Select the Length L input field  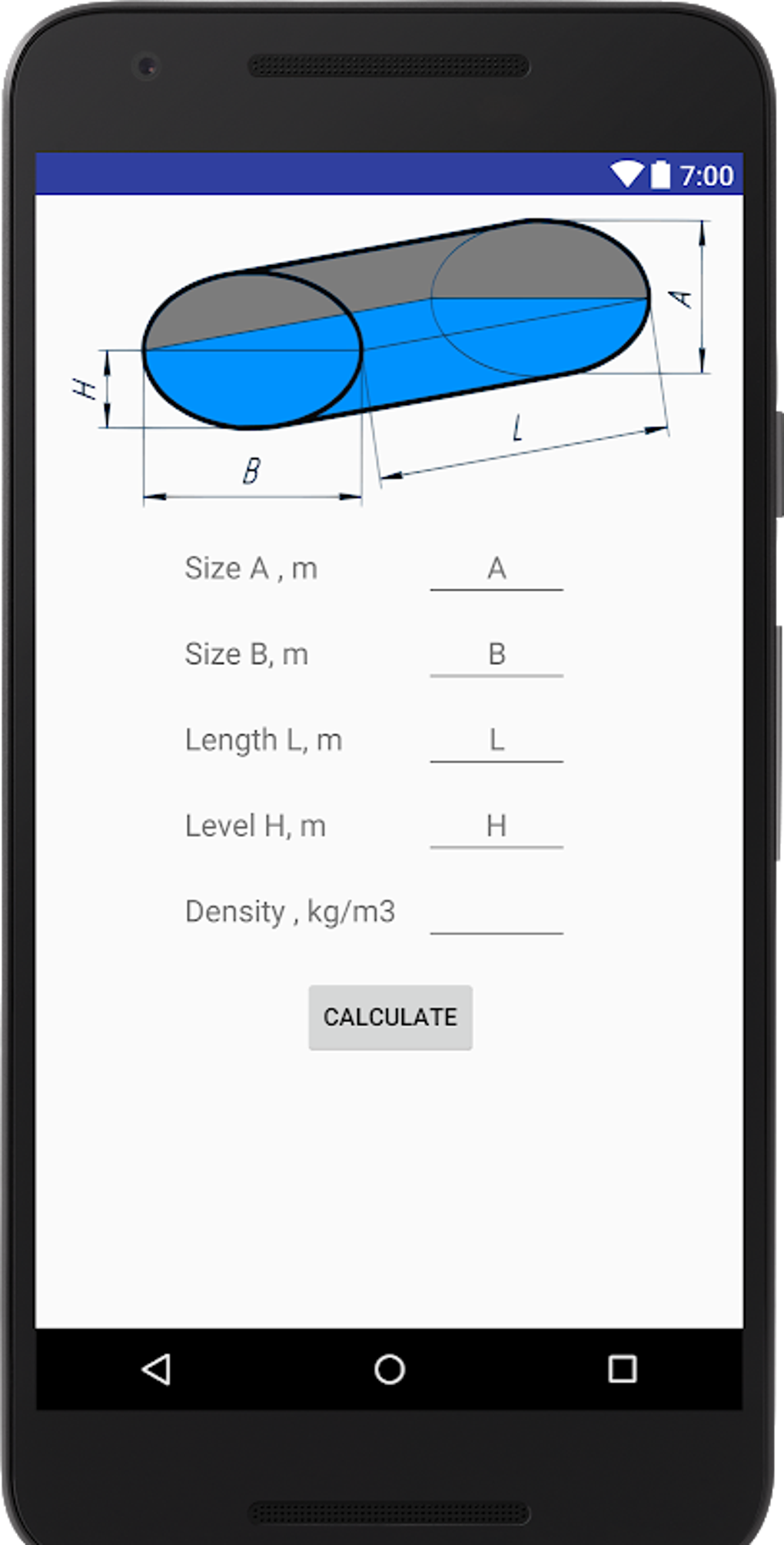coord(497,741)
